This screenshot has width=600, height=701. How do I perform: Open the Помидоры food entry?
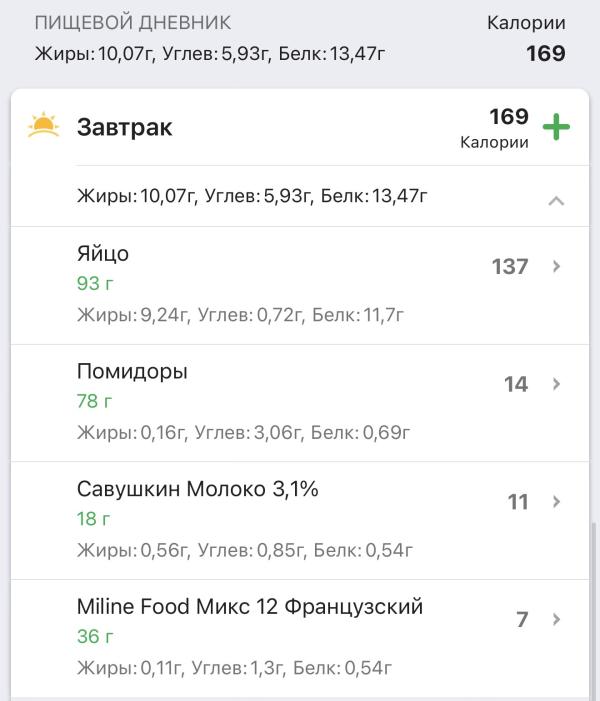[x=300, y=402]
